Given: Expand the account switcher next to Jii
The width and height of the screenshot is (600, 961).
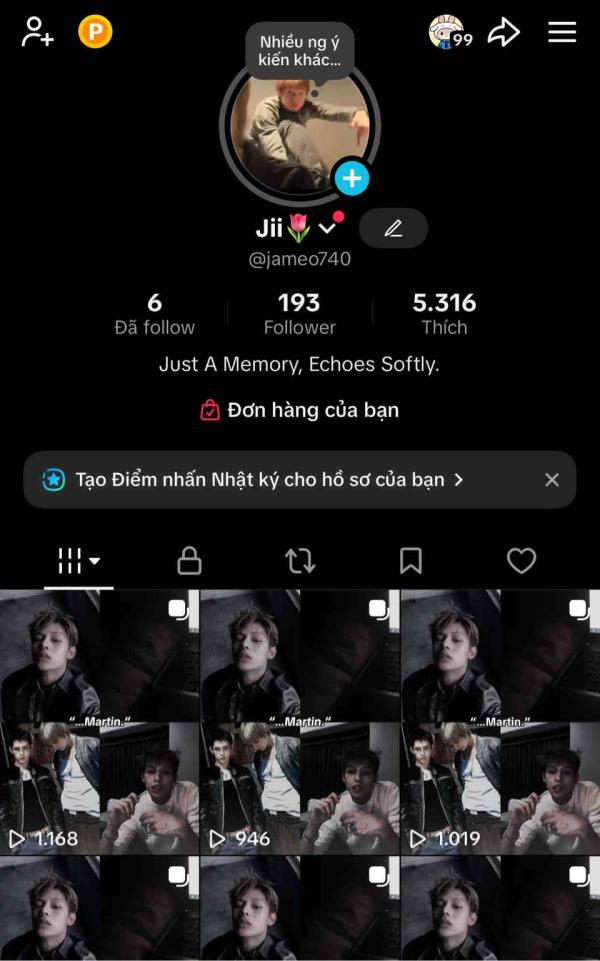Looking at the screenshot, I should pos(327,228).
